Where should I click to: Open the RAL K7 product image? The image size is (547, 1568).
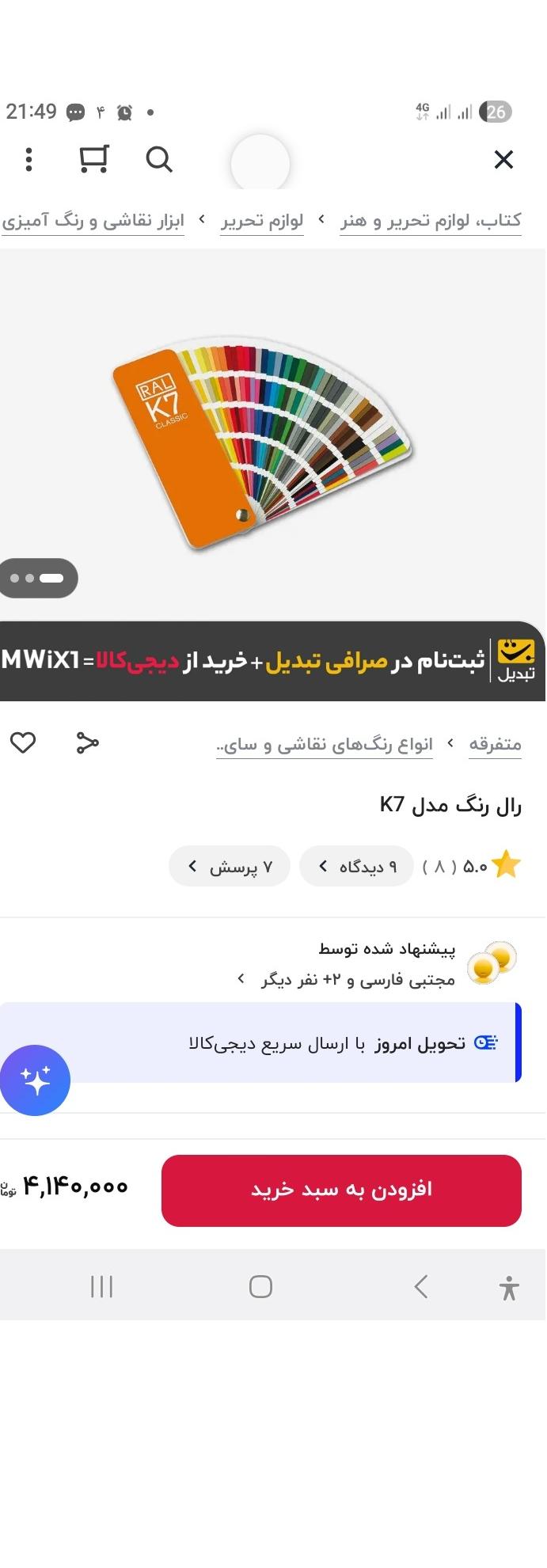point(261,443)
